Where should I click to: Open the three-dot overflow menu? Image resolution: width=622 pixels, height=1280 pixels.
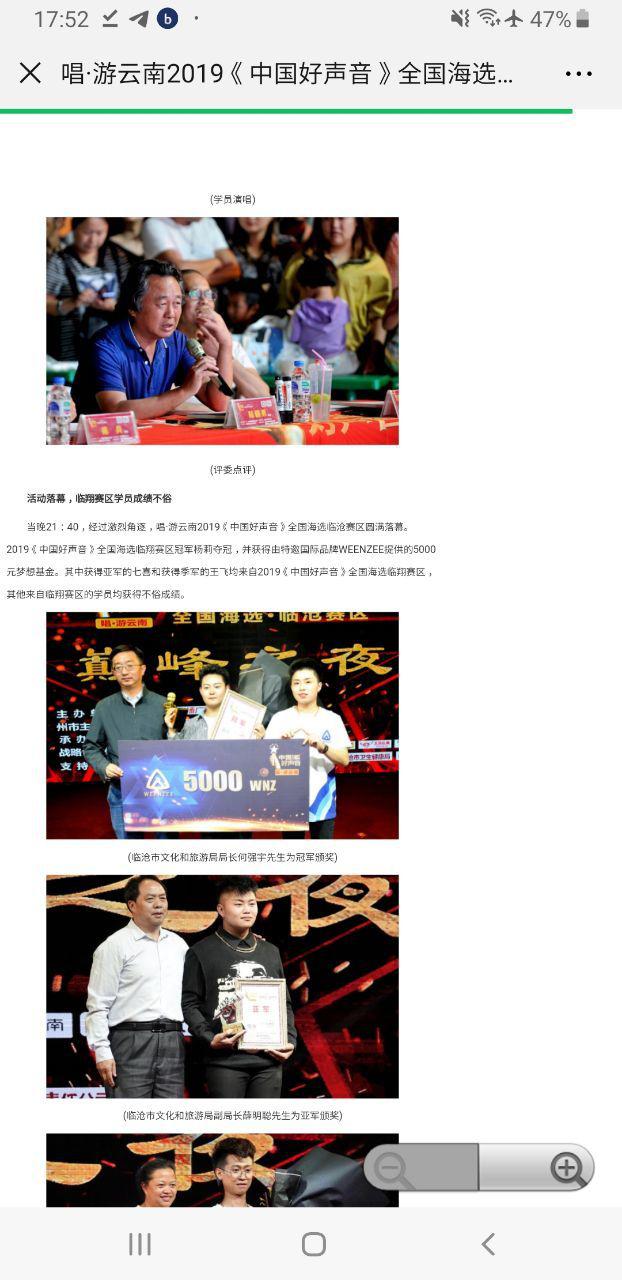(x=579, y=74)
